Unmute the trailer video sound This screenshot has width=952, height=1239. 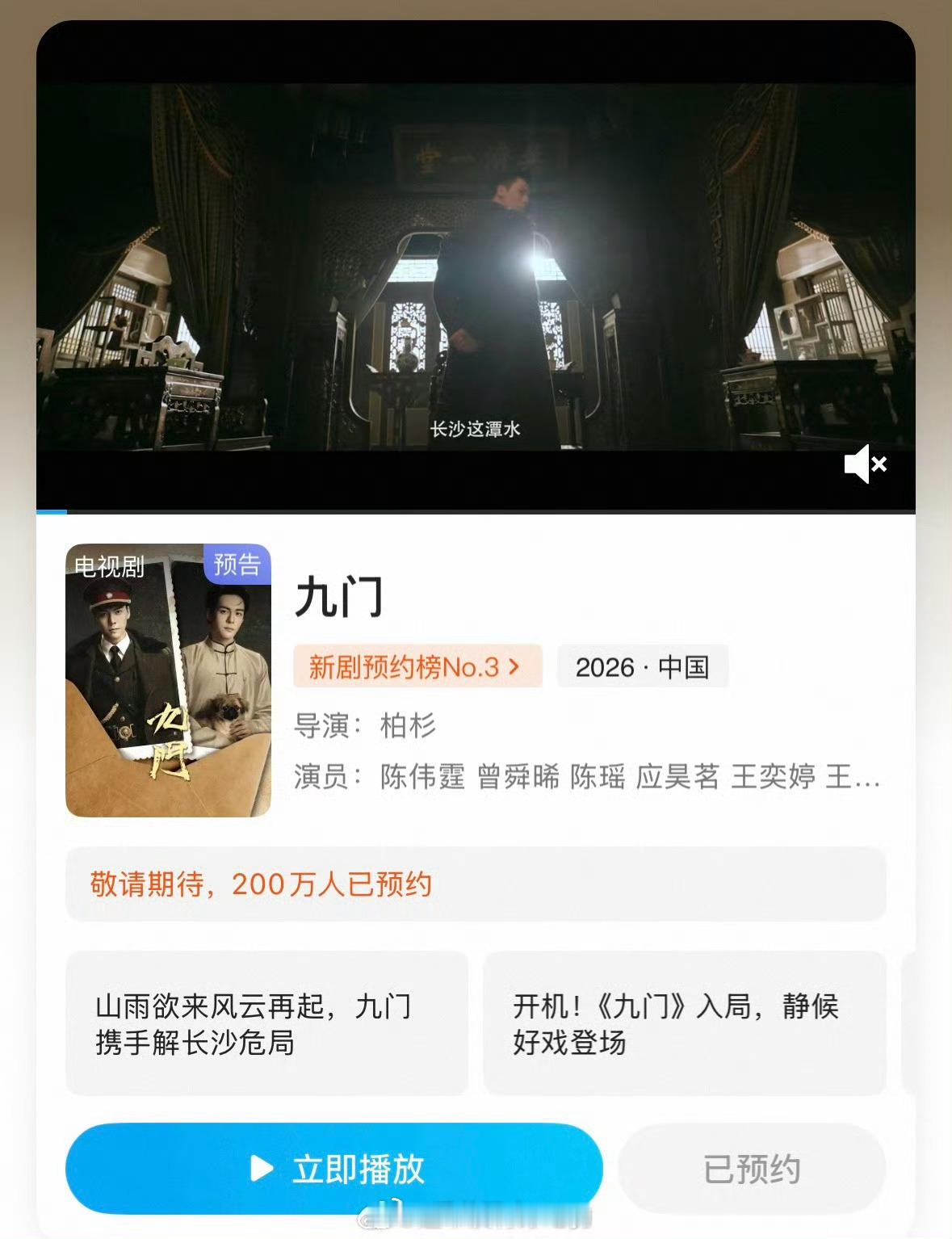pyautogui.click(x=863, y=464)
